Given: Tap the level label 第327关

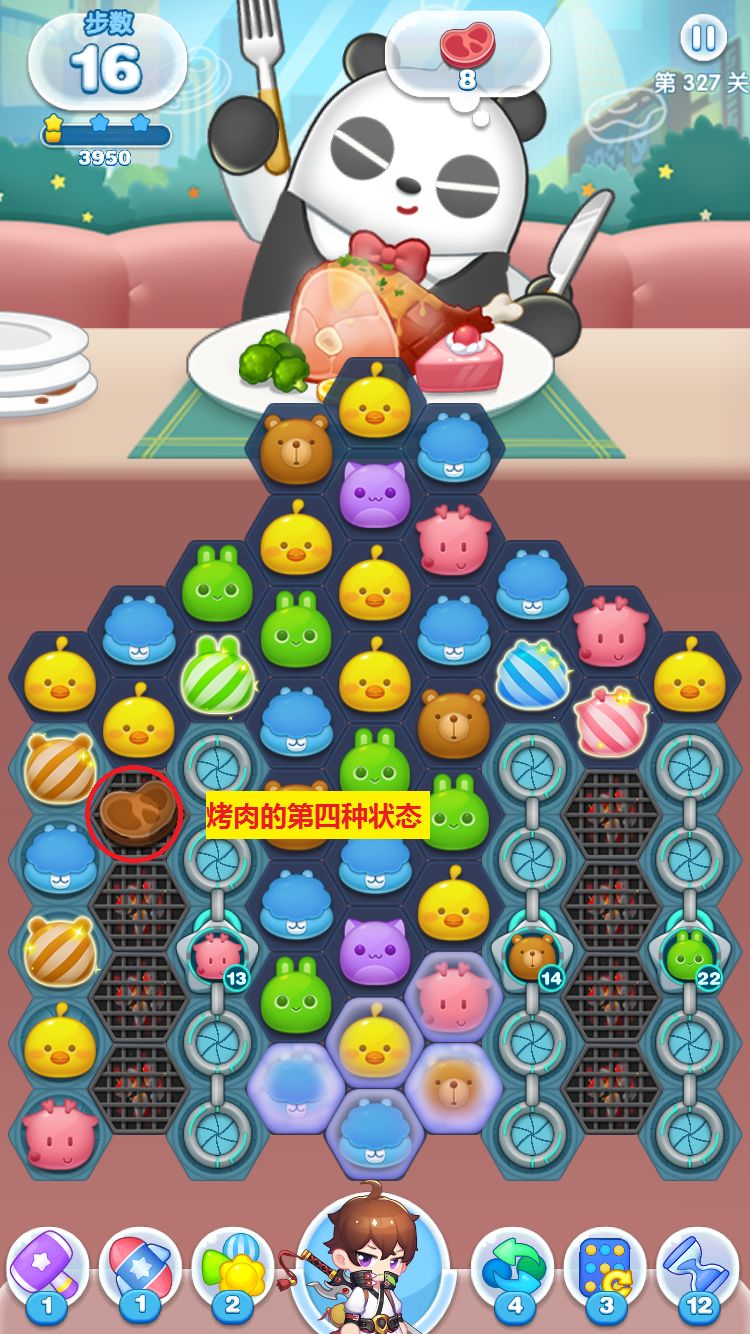Looking at the screenshot, I should pyautogui.click(x=701, y=81).
